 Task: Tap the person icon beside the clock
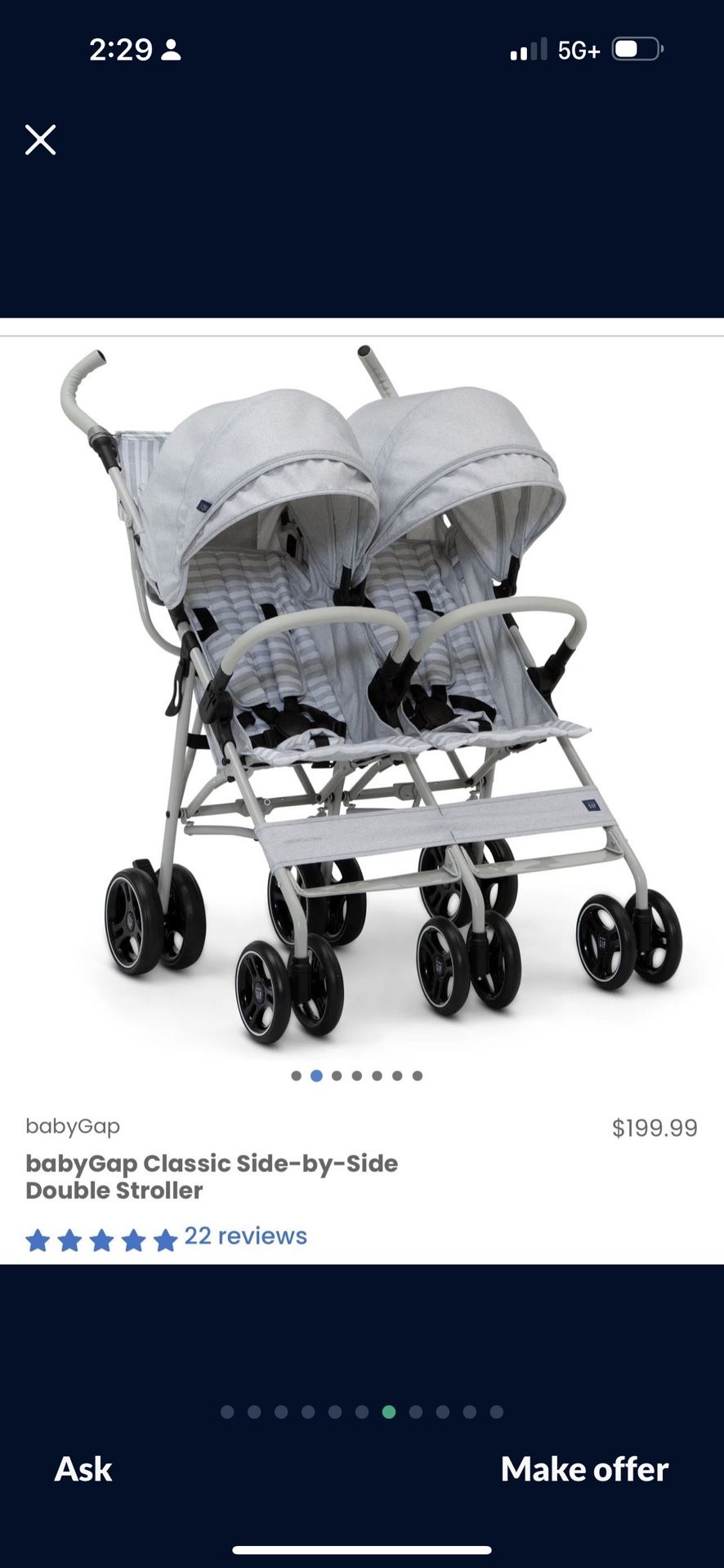click(x=170, y=51)
